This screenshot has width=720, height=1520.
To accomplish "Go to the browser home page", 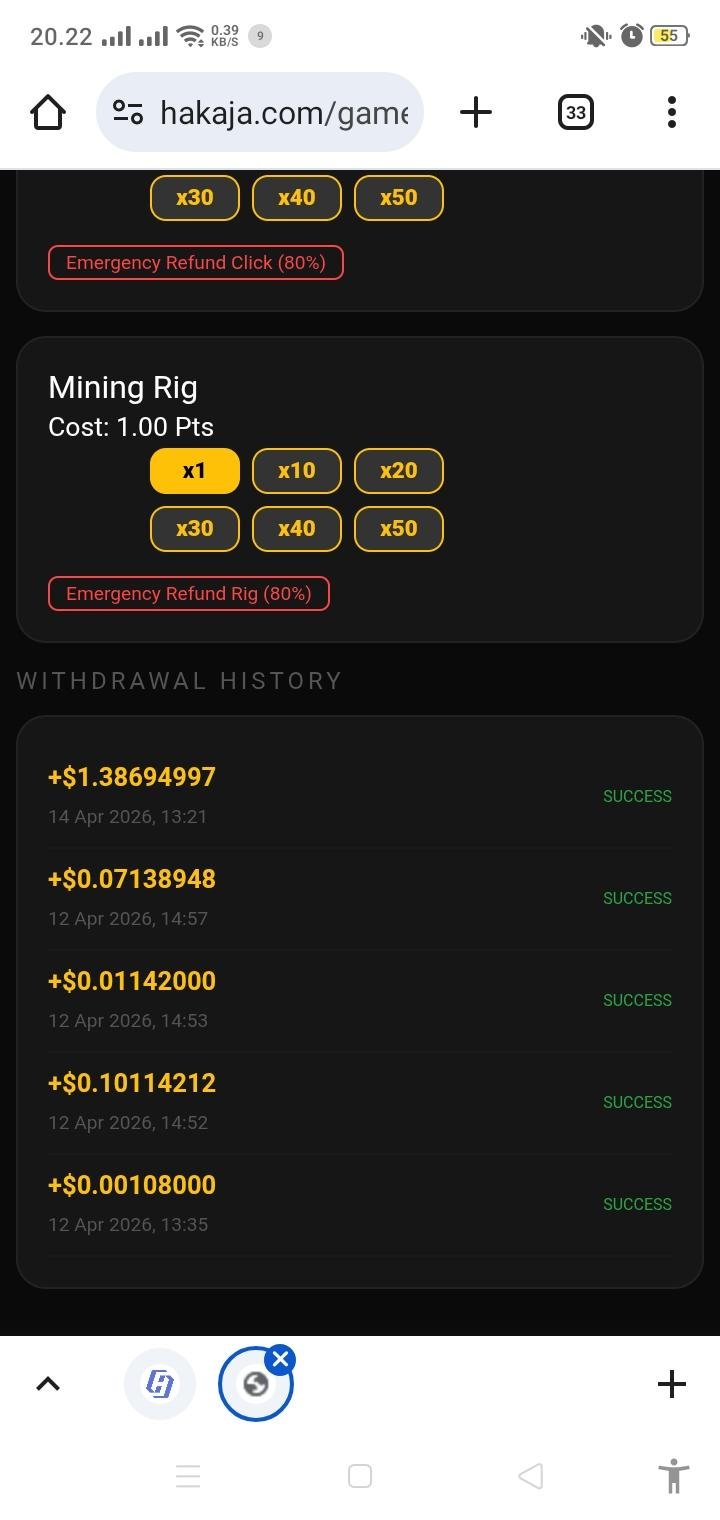I will point(48,112).
